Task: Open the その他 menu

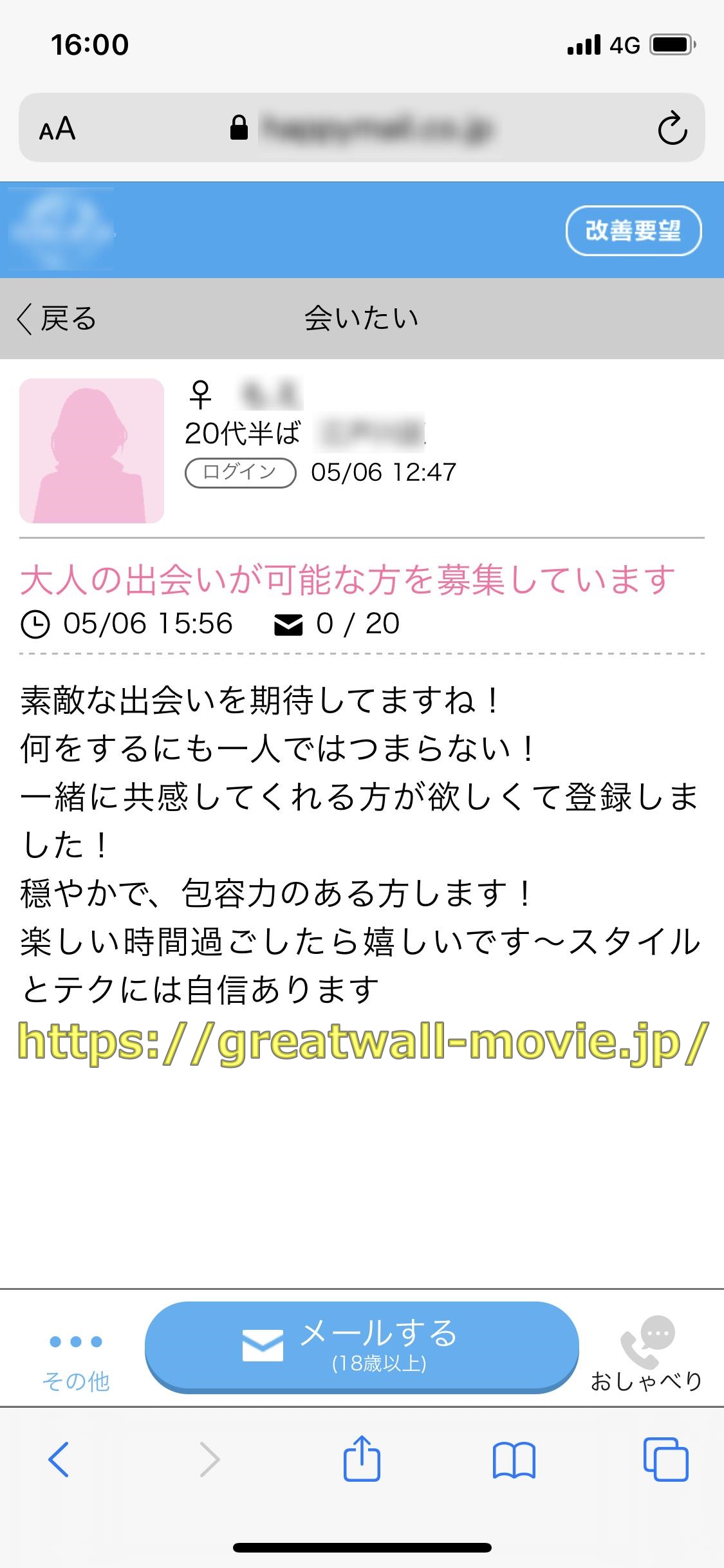Action: 76,1361
